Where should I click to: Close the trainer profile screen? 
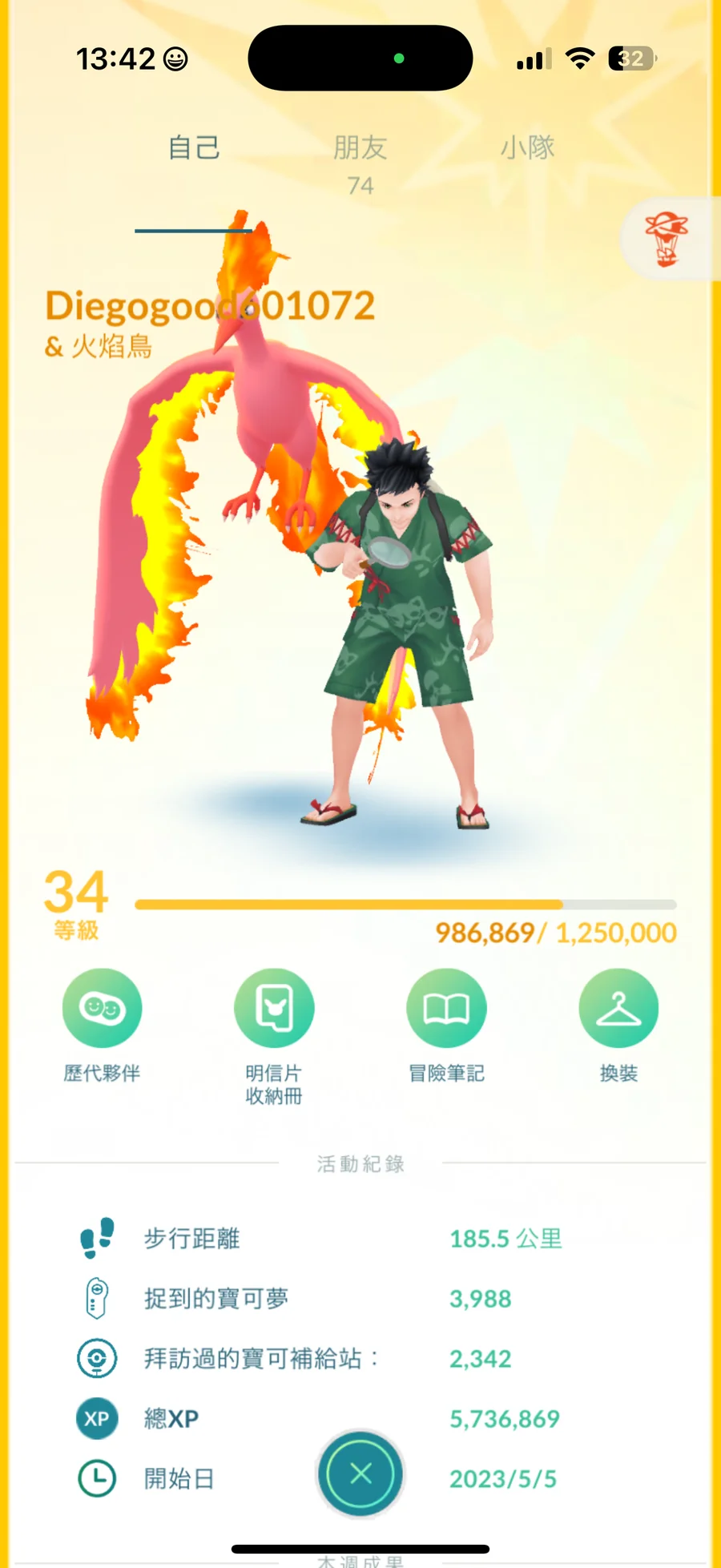[360, 1473]
